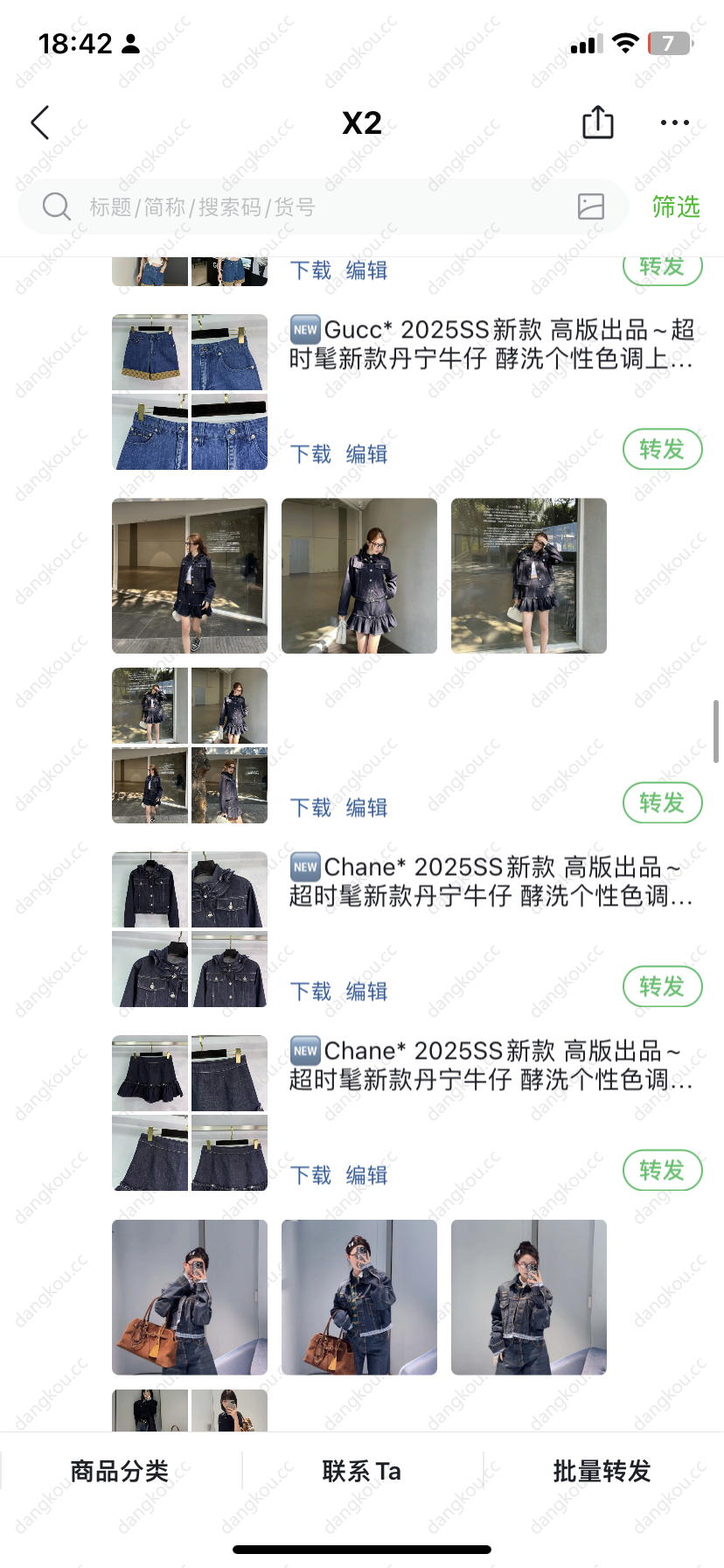
Task: View mirror selfie photo with brown handbag
Action: coord(190,1297)
